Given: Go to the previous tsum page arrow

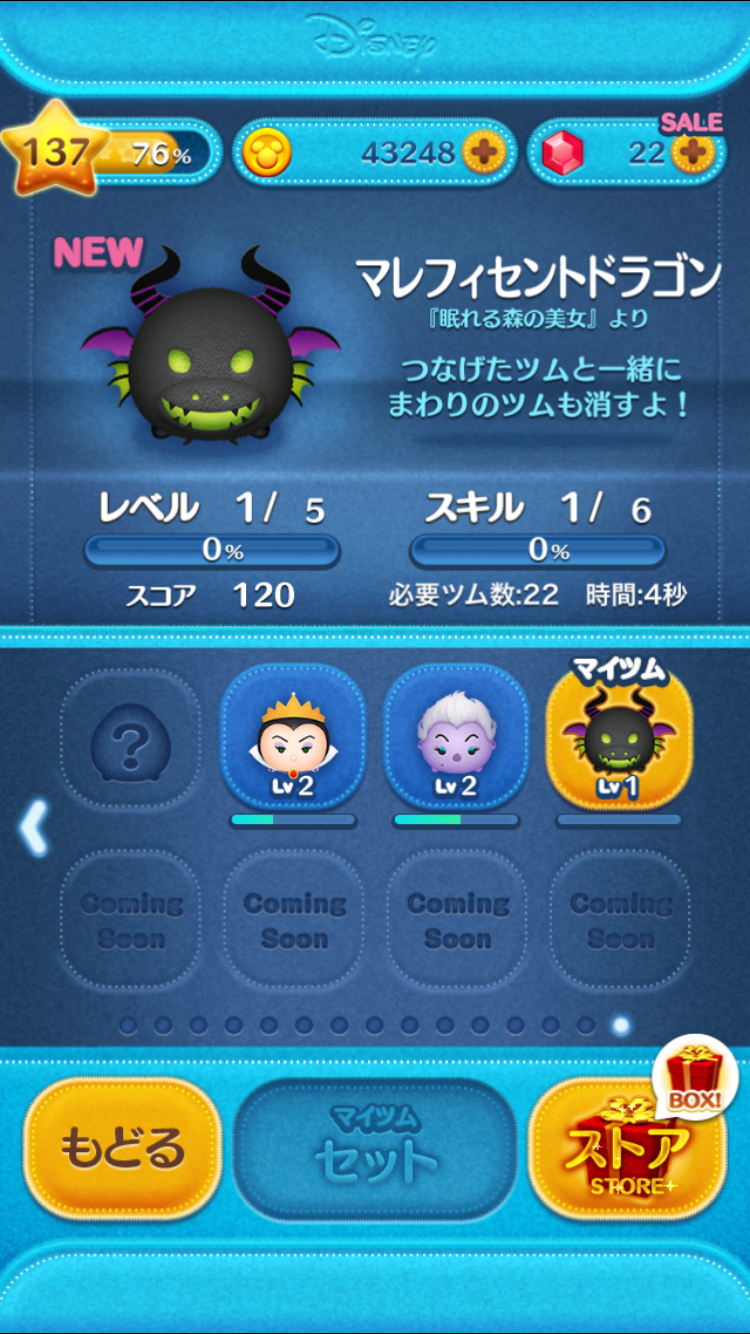Looking at the screenshot, I should 34,829.
